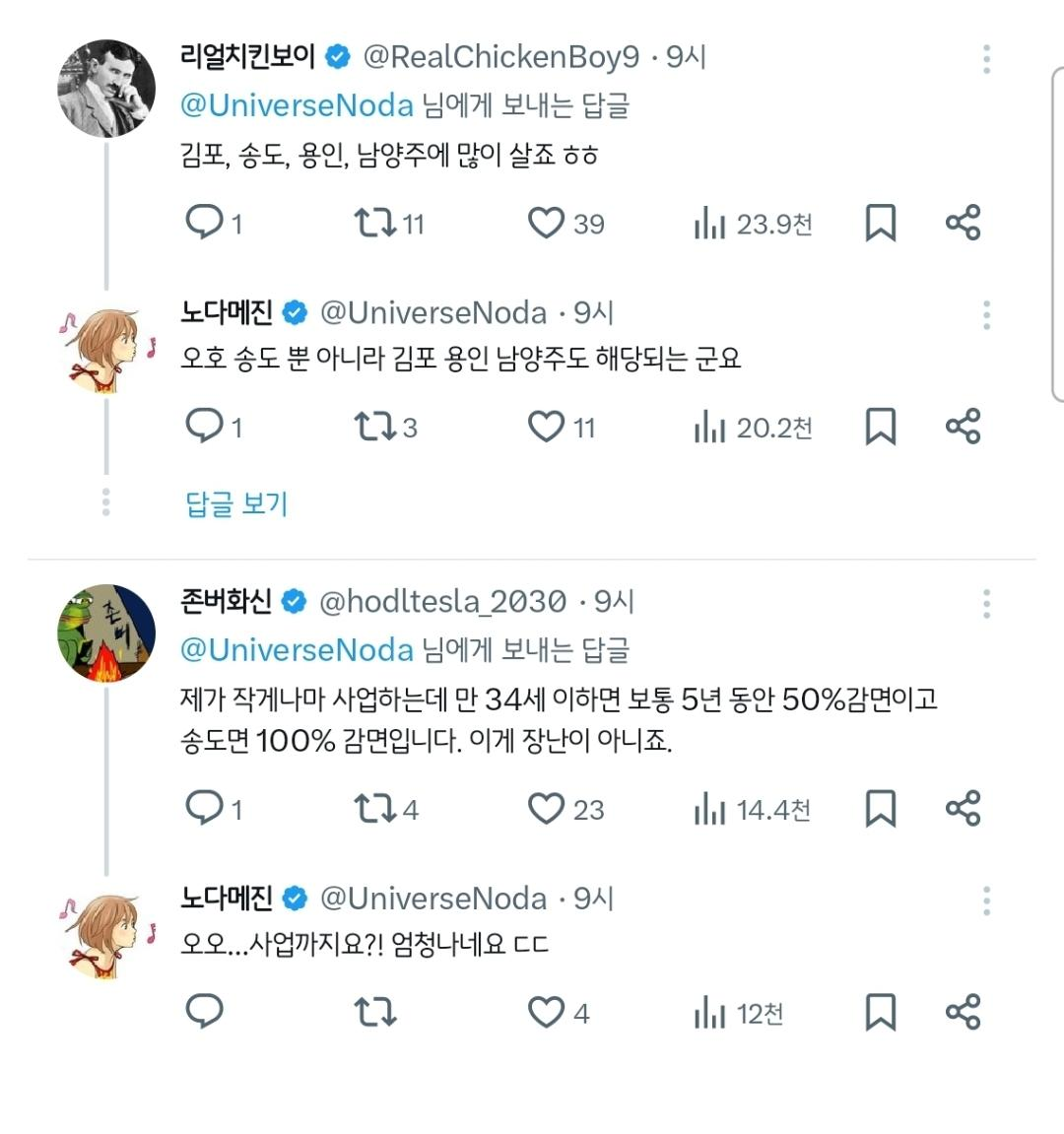The height and width of the screenshot is (1134, 1064).
Task: Open overflow menu on 리얼치킨보이's reply
Action: point(986,59)
